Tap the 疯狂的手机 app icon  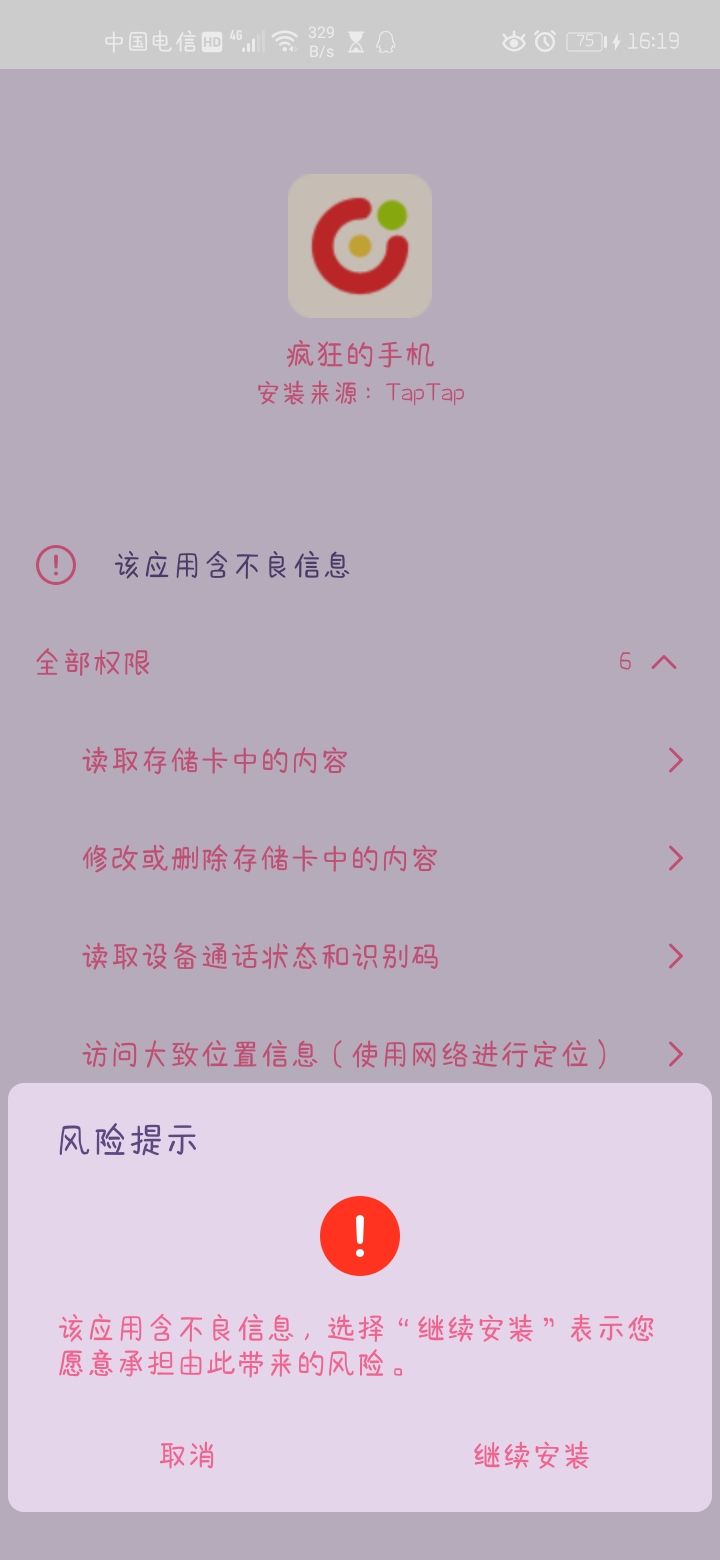360,245
